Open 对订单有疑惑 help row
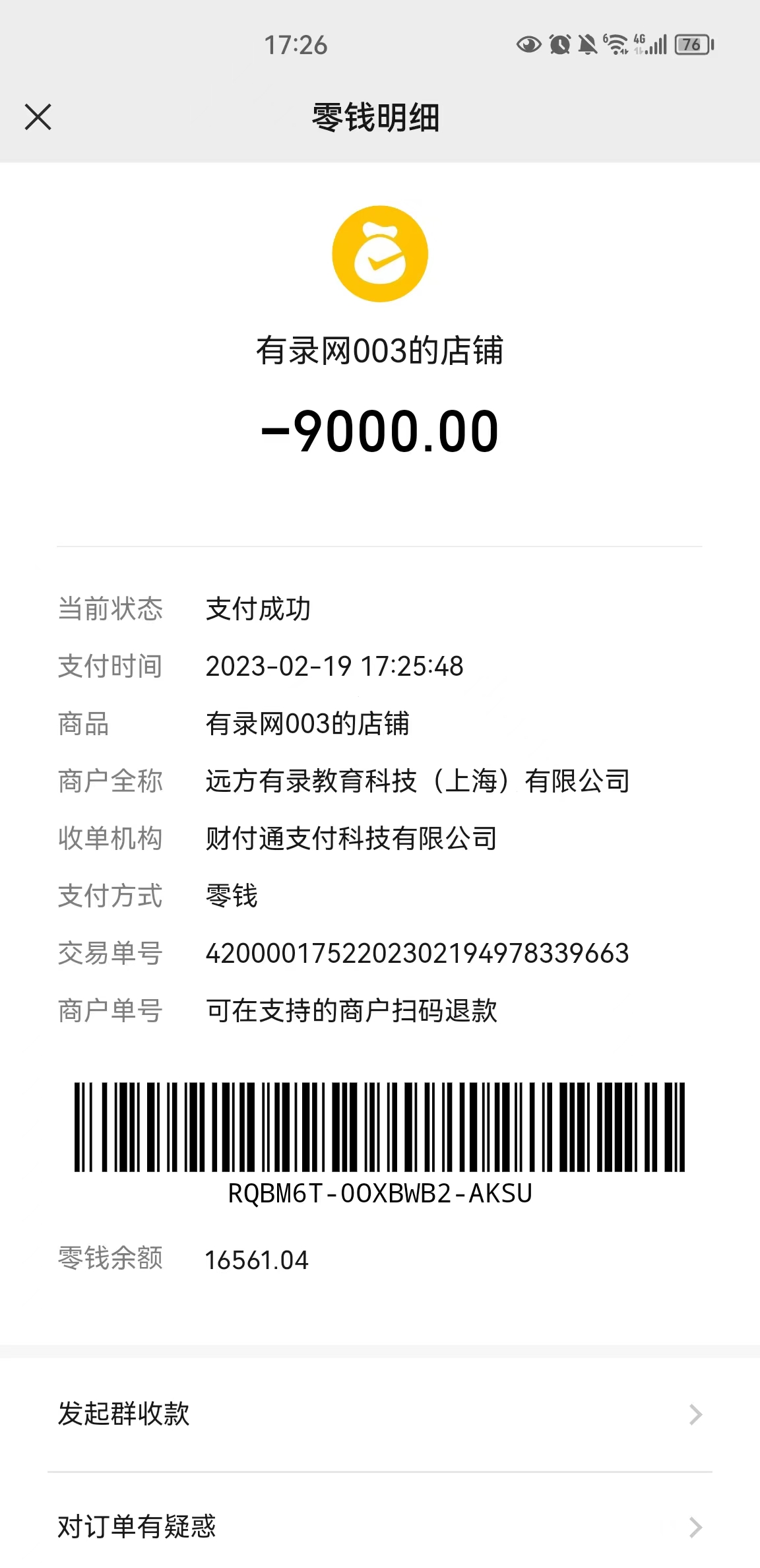This screenshot has height=1568, width=760. click(379, 1526)
